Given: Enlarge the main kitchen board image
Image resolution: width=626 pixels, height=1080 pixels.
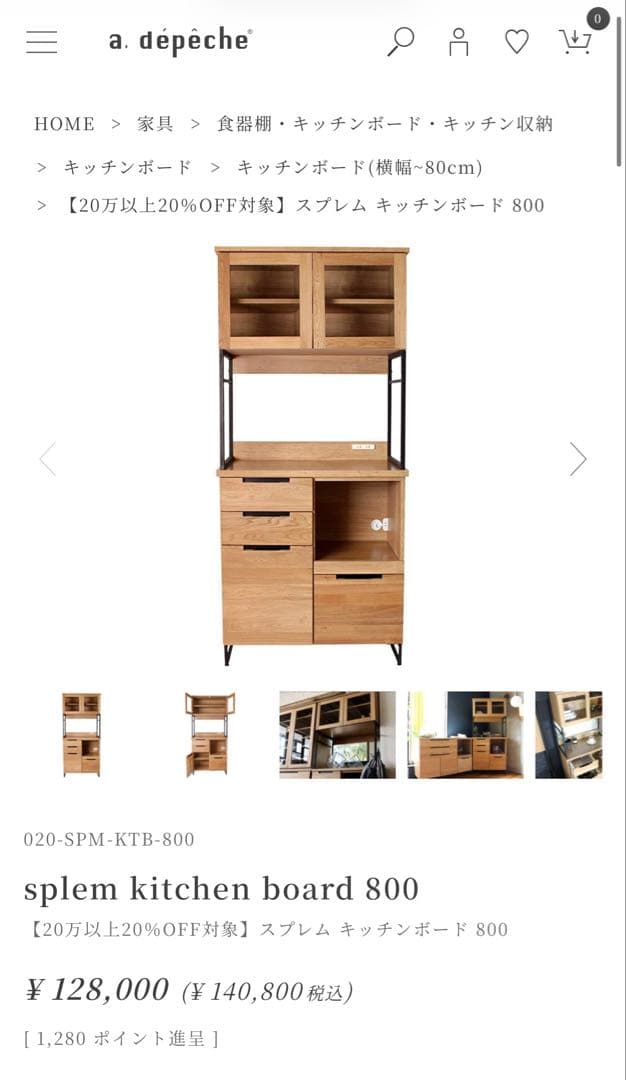Looking at the screenshot, I should click(312, 455).
